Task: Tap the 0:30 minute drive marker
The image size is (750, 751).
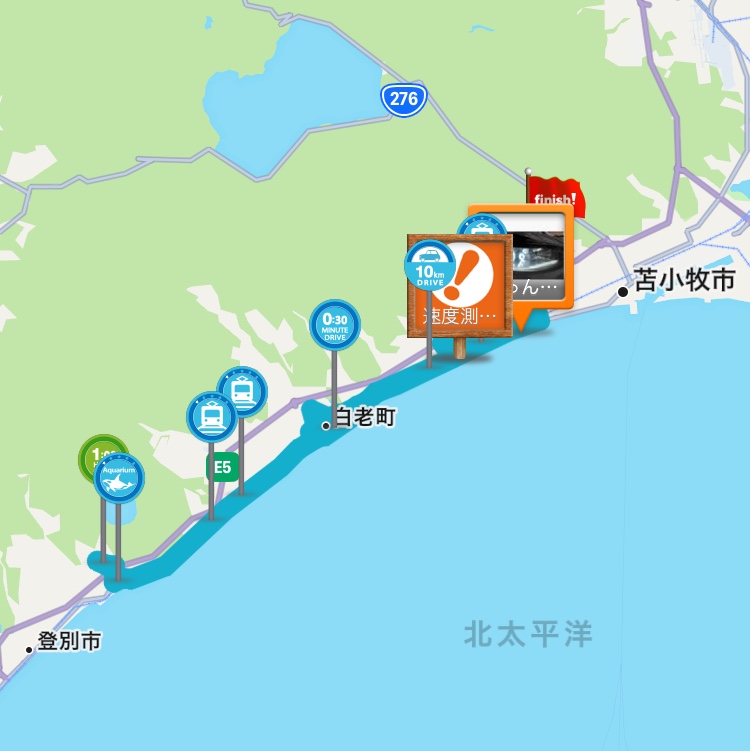Action: pos(334,325)
